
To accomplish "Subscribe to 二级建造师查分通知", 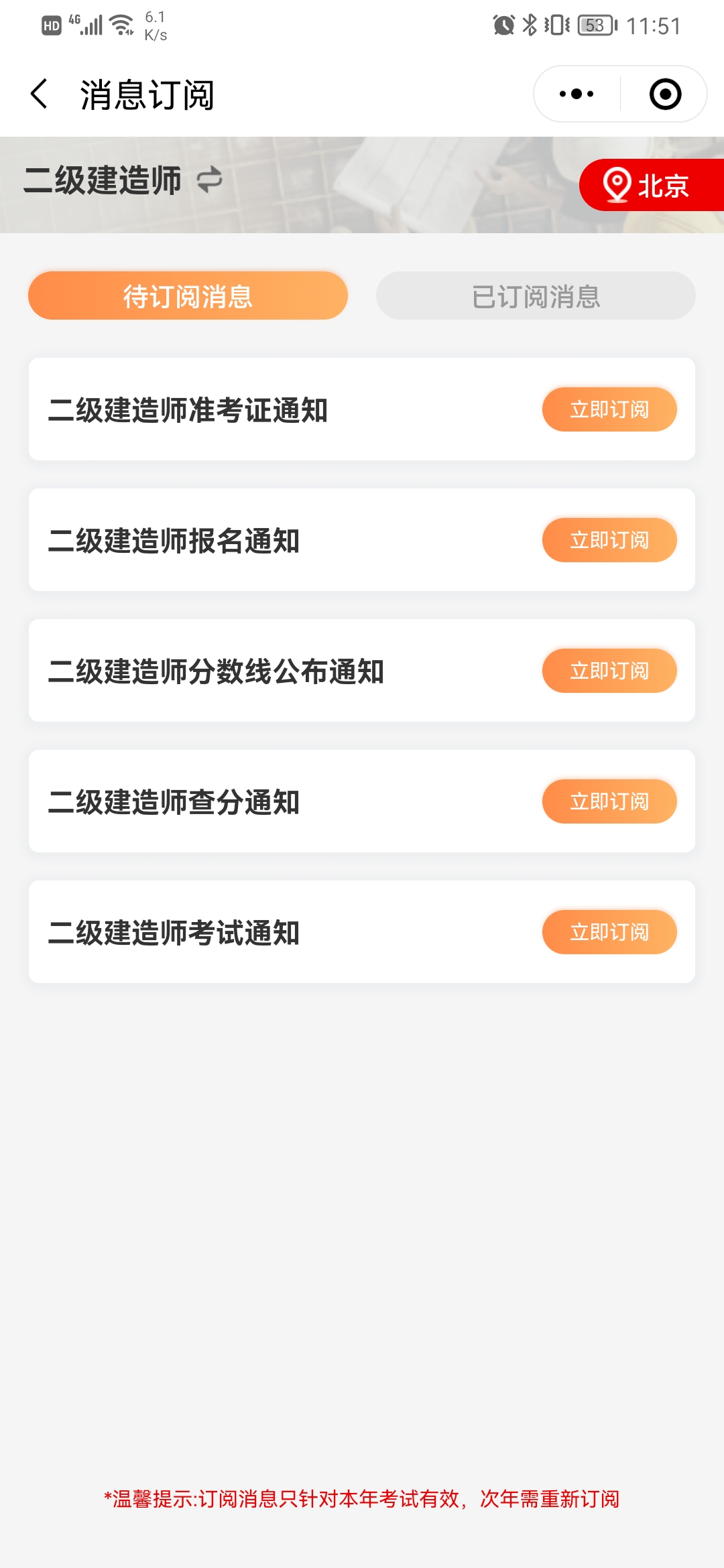I will [609, 801].
